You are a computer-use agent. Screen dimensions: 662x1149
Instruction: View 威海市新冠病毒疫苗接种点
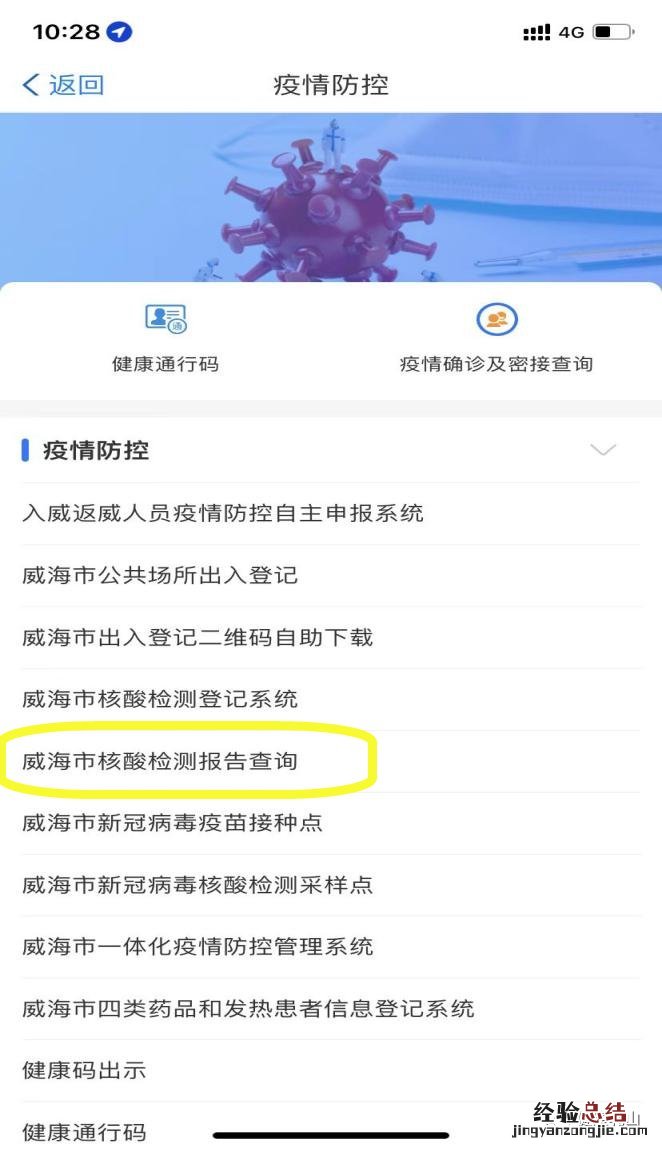[172, 823]
